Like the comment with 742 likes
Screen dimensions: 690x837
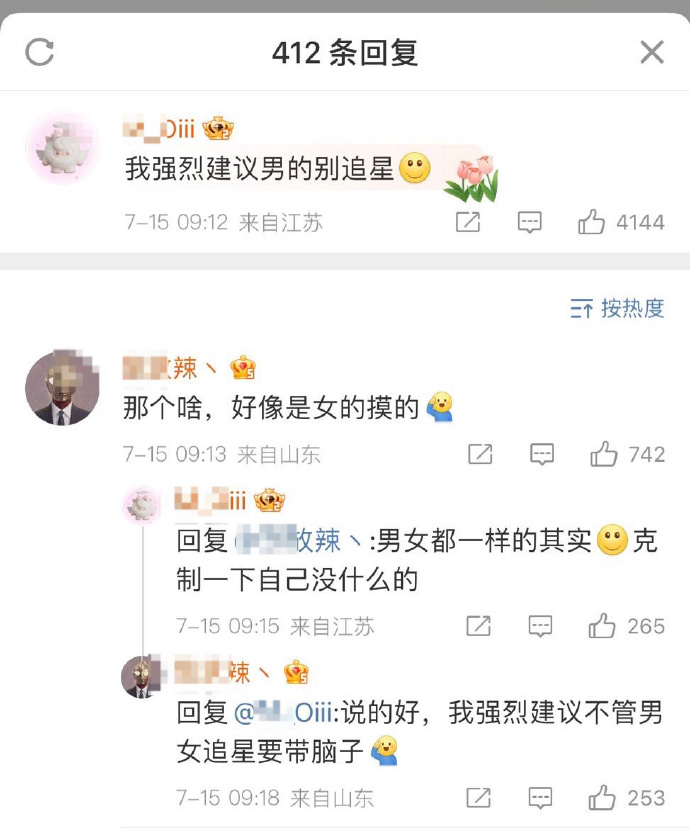604,455
